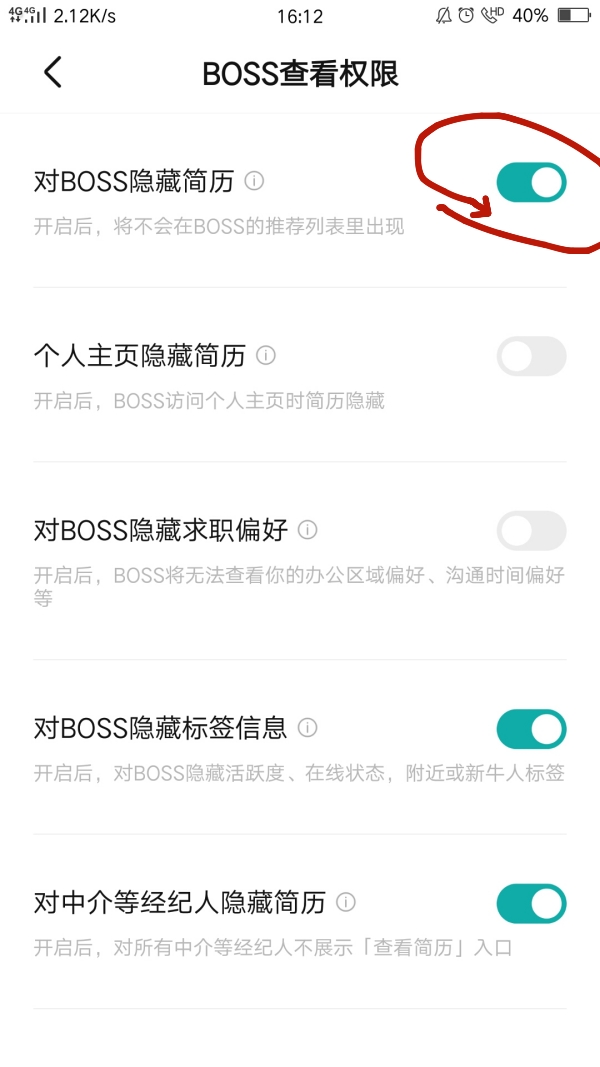Viewport: 600px width, 1067px height.
Task: Open info icon beside 对BOSS隐藏简历
Action: pyautogui.click(x=254, y=182)
